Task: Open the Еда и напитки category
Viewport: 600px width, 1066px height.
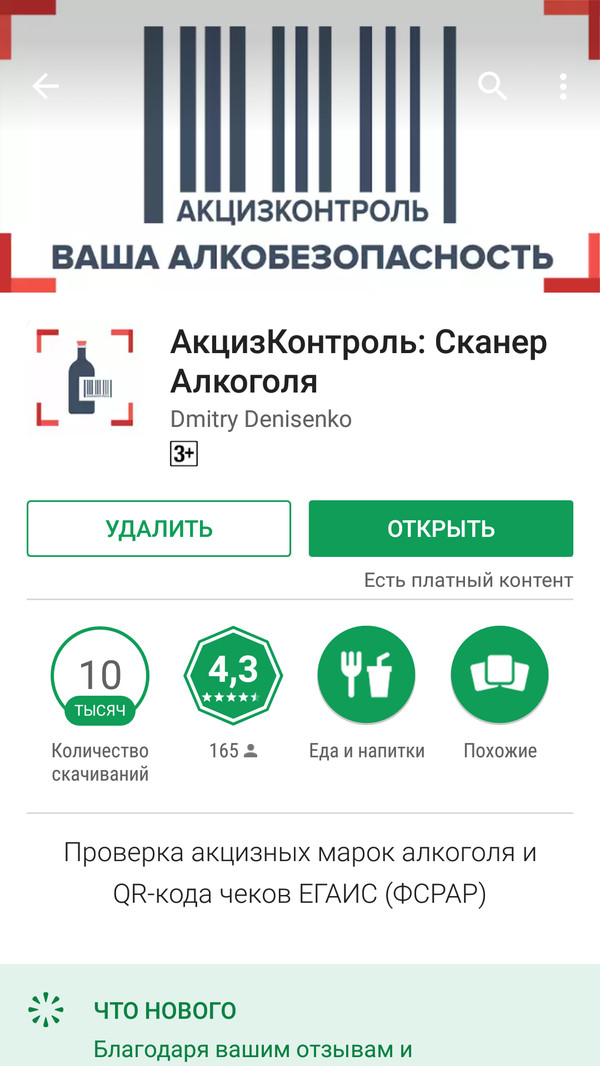Action: [366, 676]
